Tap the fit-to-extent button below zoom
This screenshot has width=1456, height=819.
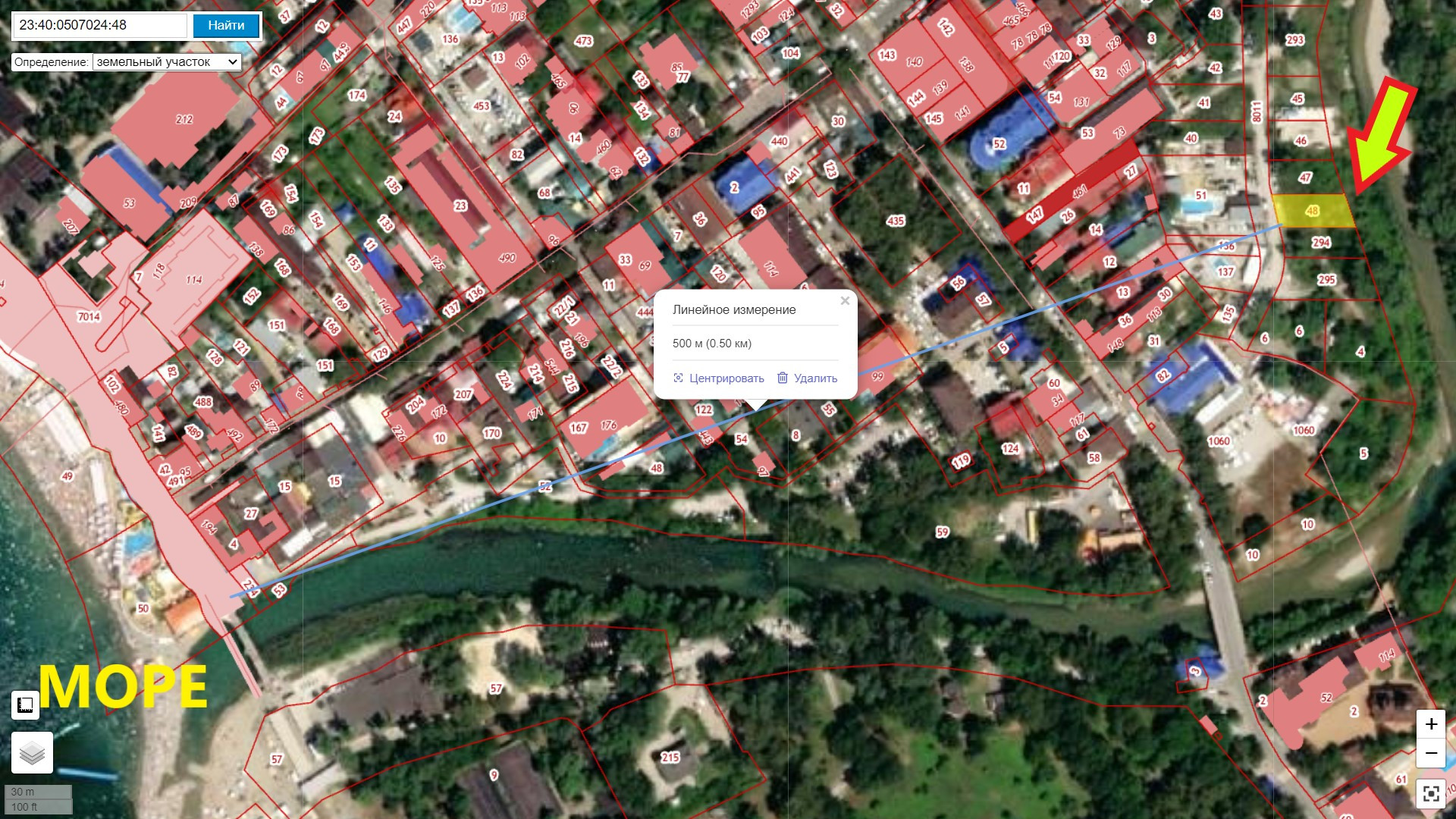click(x=1430, y=793)
